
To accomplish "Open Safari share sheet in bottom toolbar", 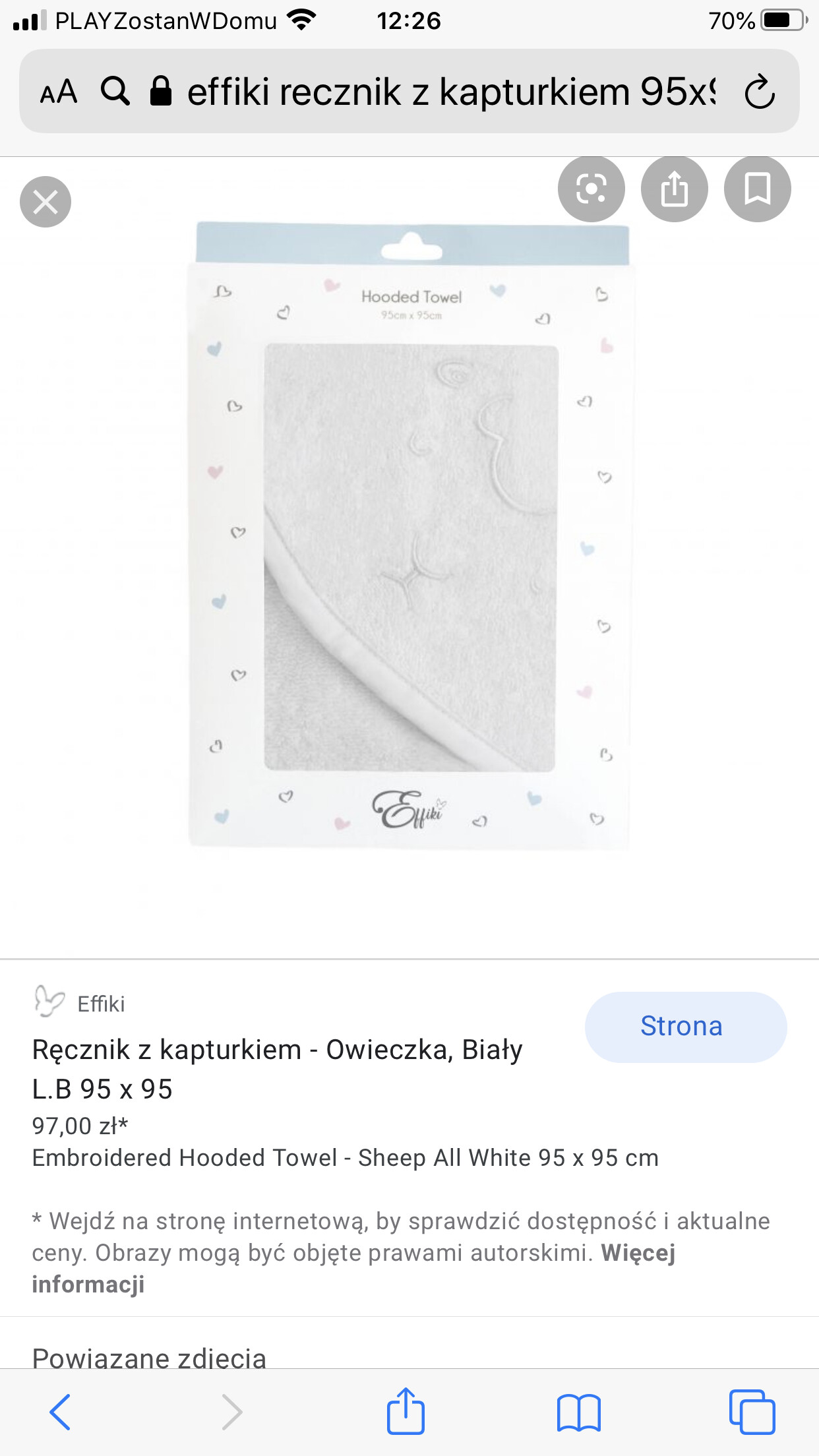I will coord(406,1410).
